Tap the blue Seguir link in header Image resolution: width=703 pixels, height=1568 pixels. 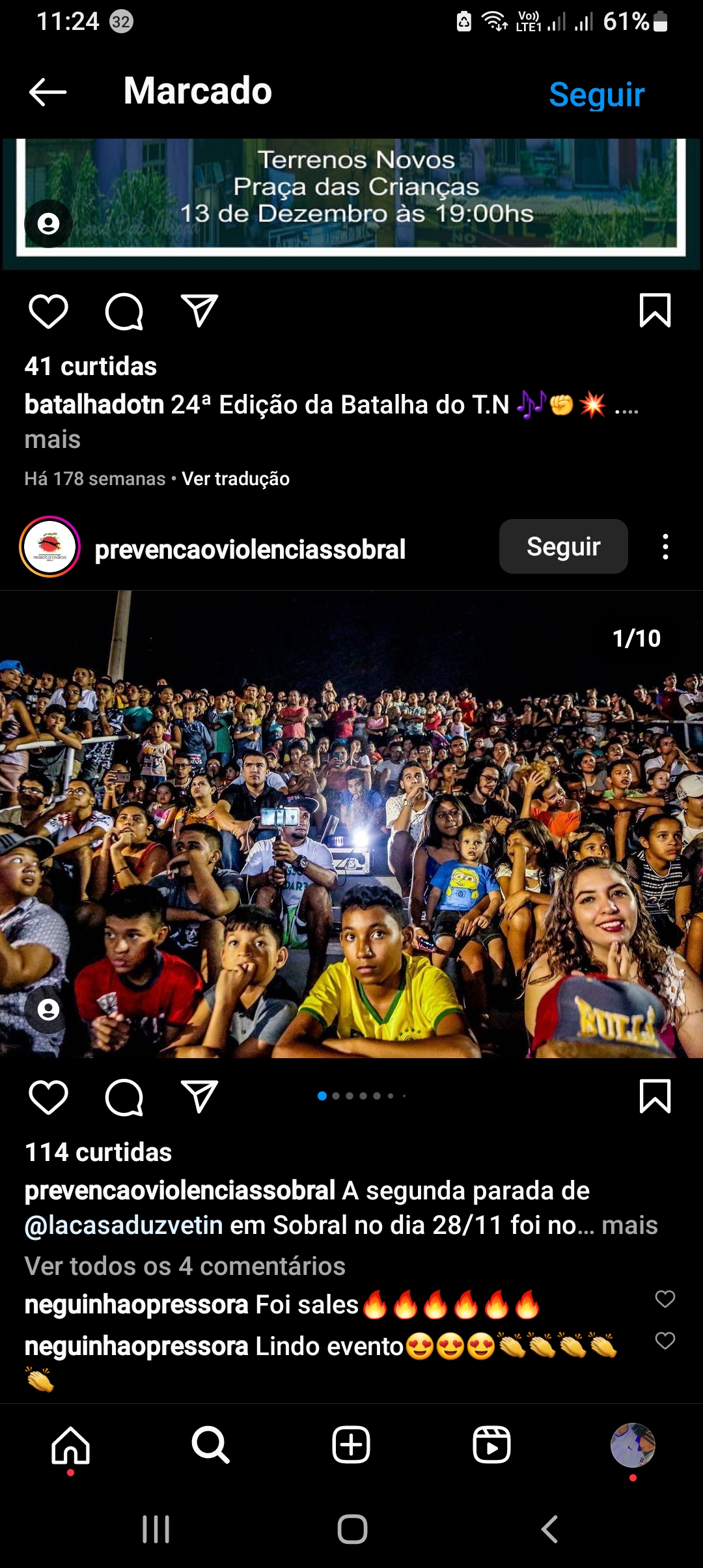pyautogui.click(x=596, y=94)
